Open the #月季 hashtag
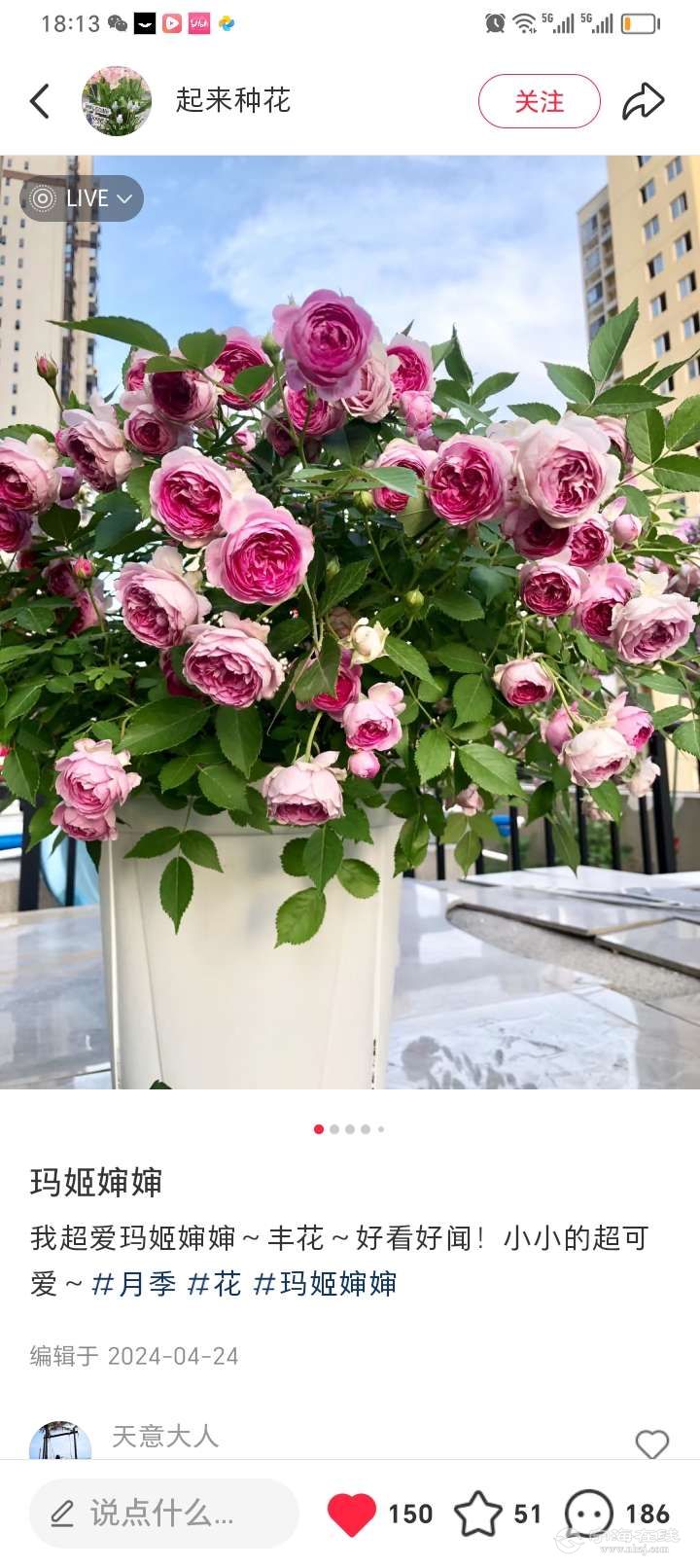700x1568 pixels. click(134, 1284)
